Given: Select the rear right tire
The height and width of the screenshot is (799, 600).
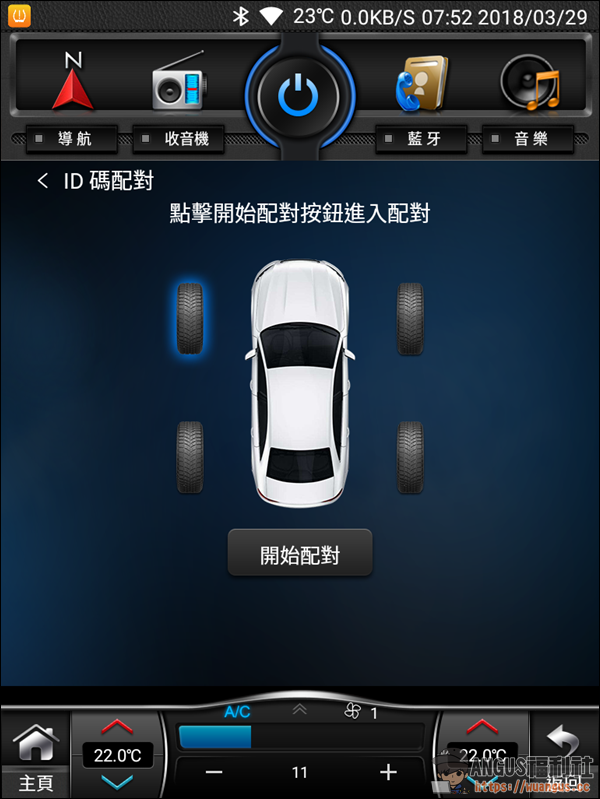Looking at the screenshot, I should (x=410, y=456).
